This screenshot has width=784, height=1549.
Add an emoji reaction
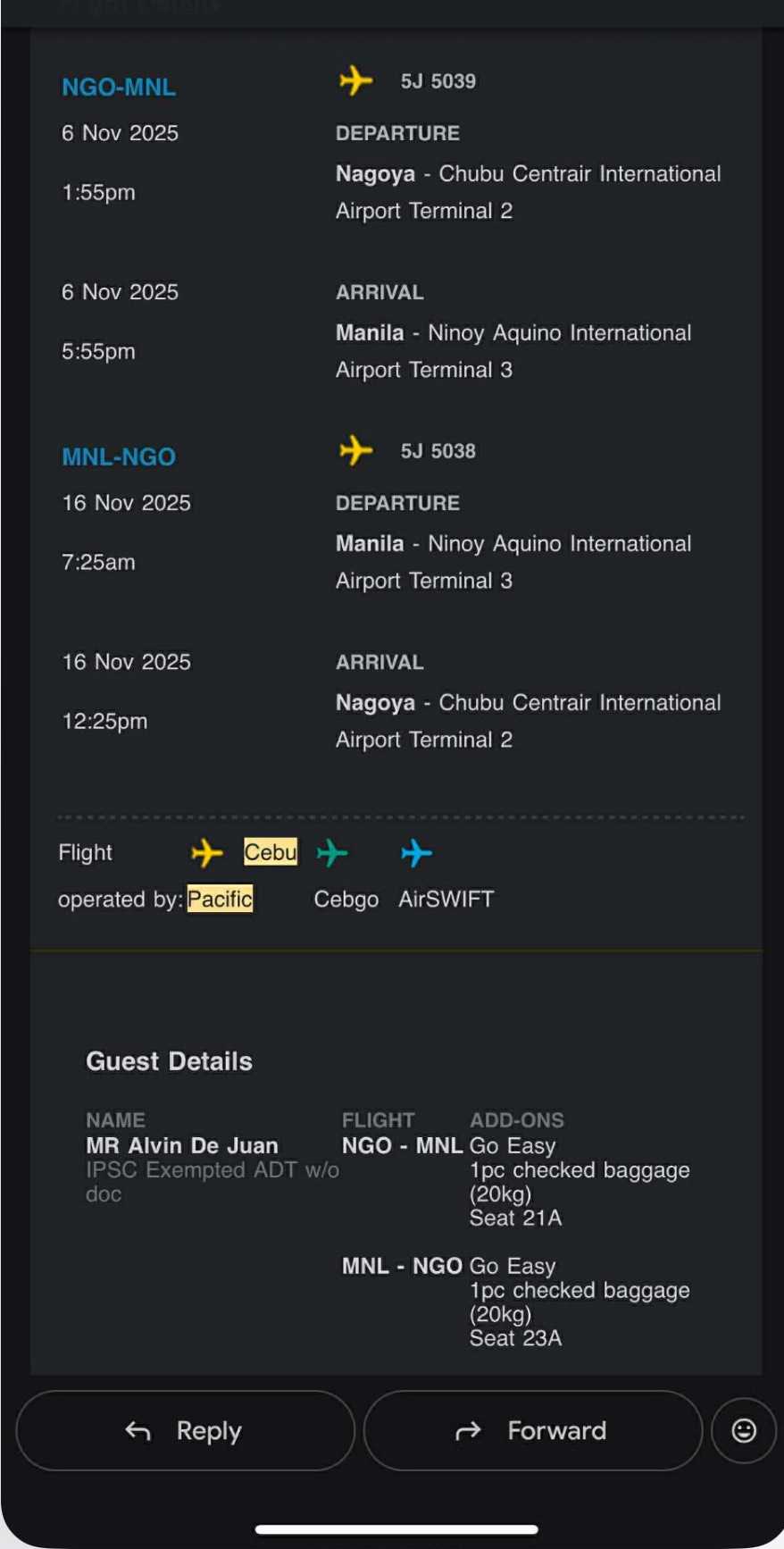pyautogui.click(x=743, y=1430)
